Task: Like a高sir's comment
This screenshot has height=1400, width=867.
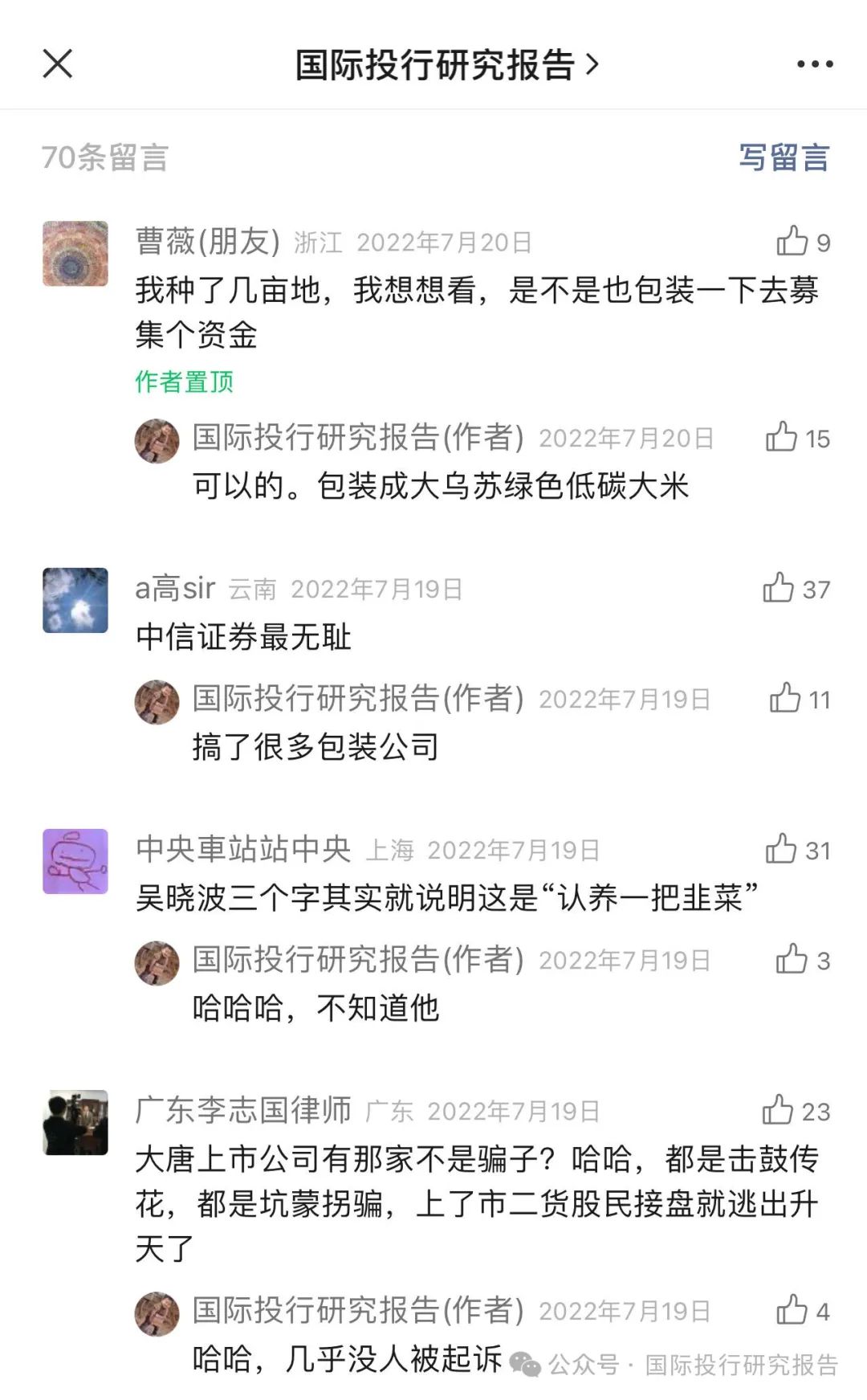Action: (779, 589)
